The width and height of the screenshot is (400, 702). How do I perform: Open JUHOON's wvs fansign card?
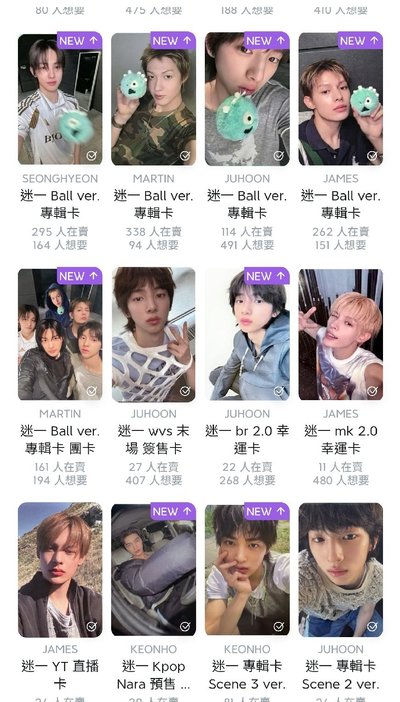[154, 334]
